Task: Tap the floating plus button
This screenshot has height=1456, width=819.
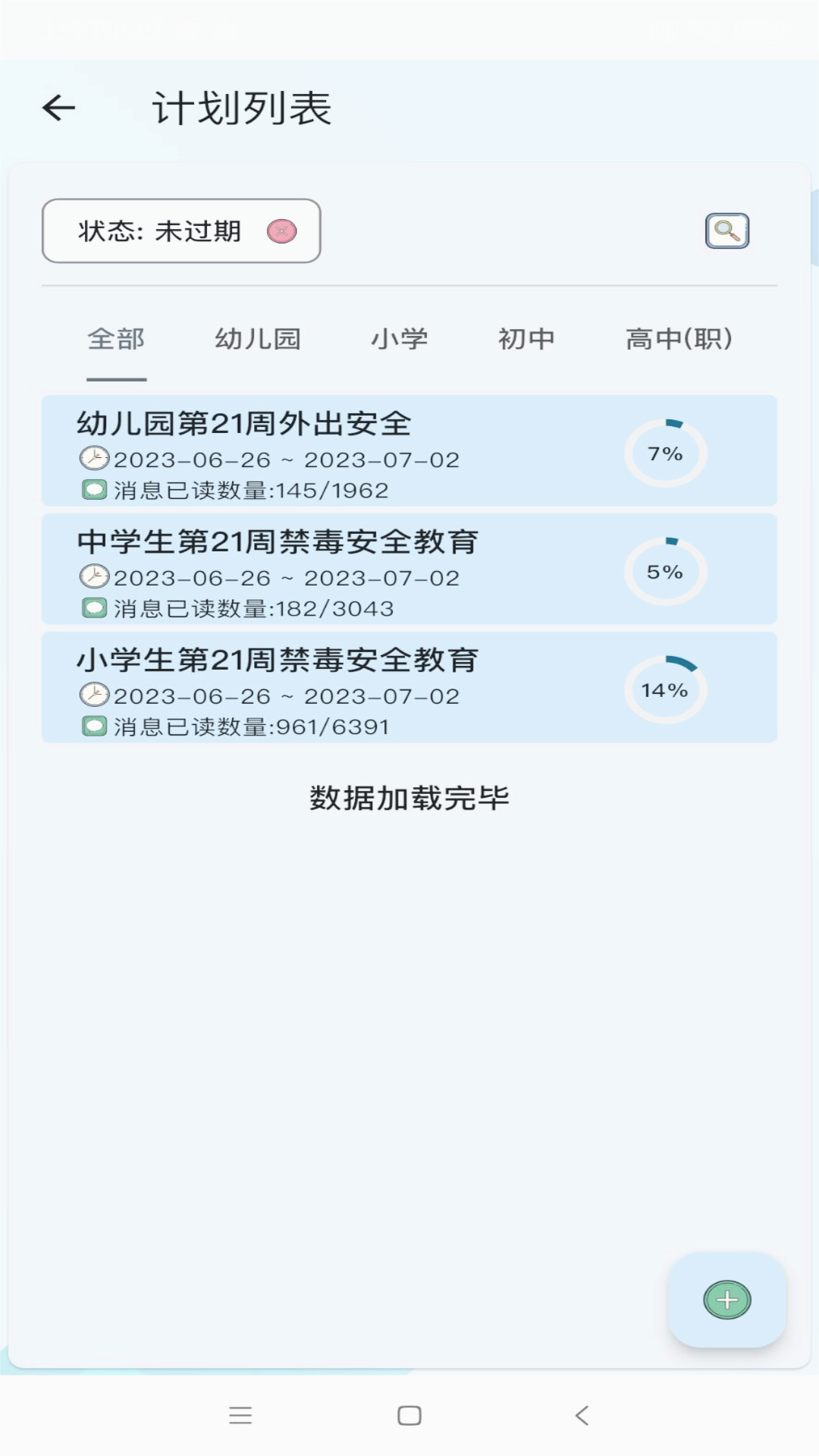Action: pos(726,1300)
